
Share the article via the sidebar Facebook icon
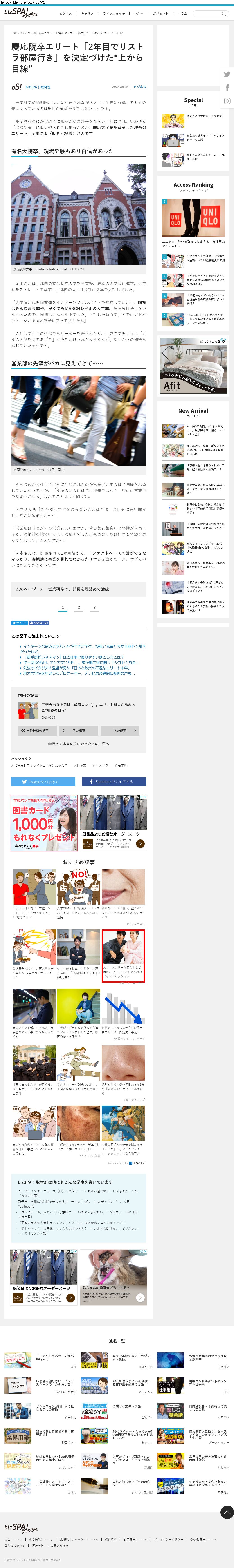pyautogui.click(x=227, y=88)
